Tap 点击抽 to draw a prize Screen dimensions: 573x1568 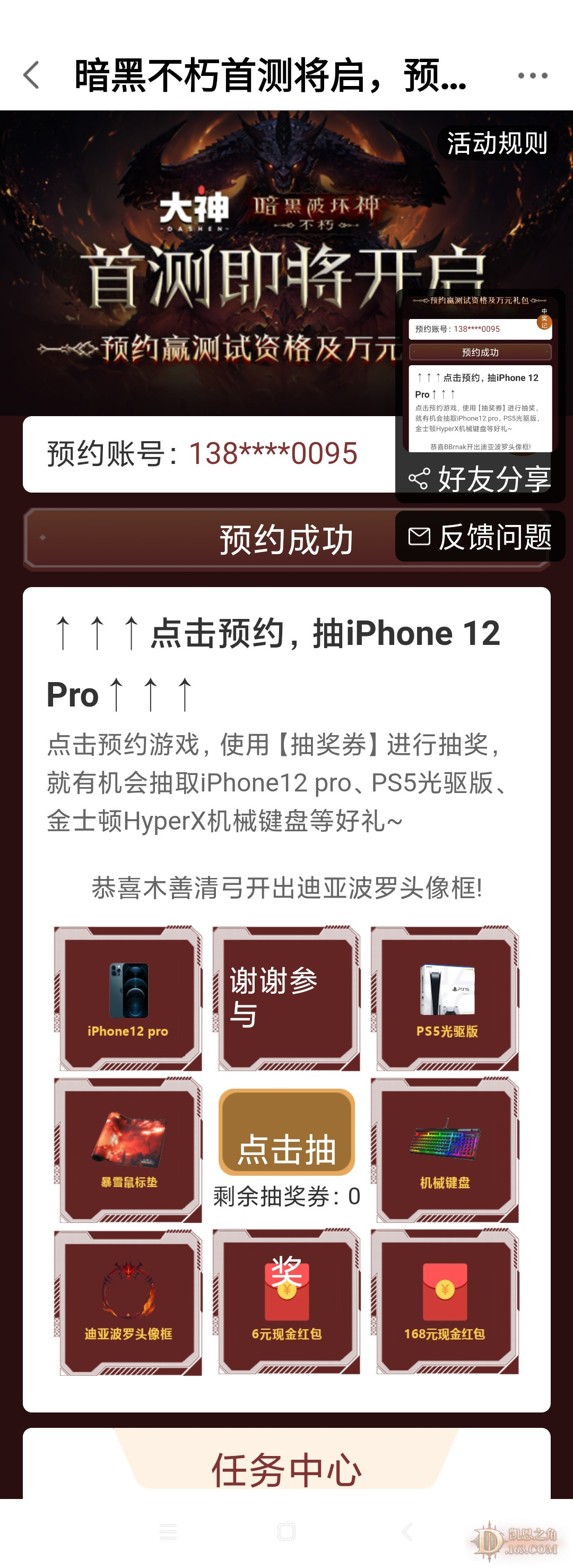(x=286, y=1132)
